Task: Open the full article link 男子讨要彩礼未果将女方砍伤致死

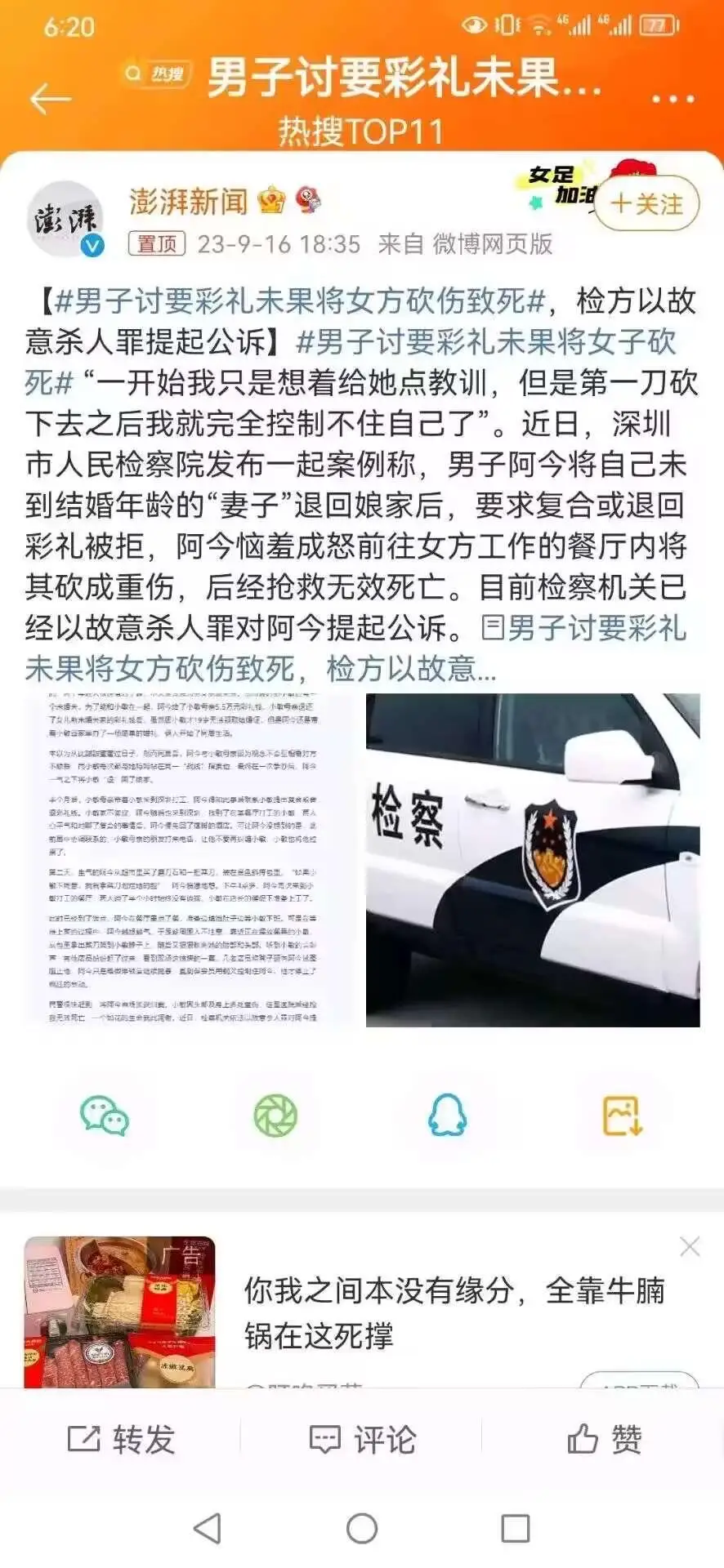Action: tap(355, 648)
